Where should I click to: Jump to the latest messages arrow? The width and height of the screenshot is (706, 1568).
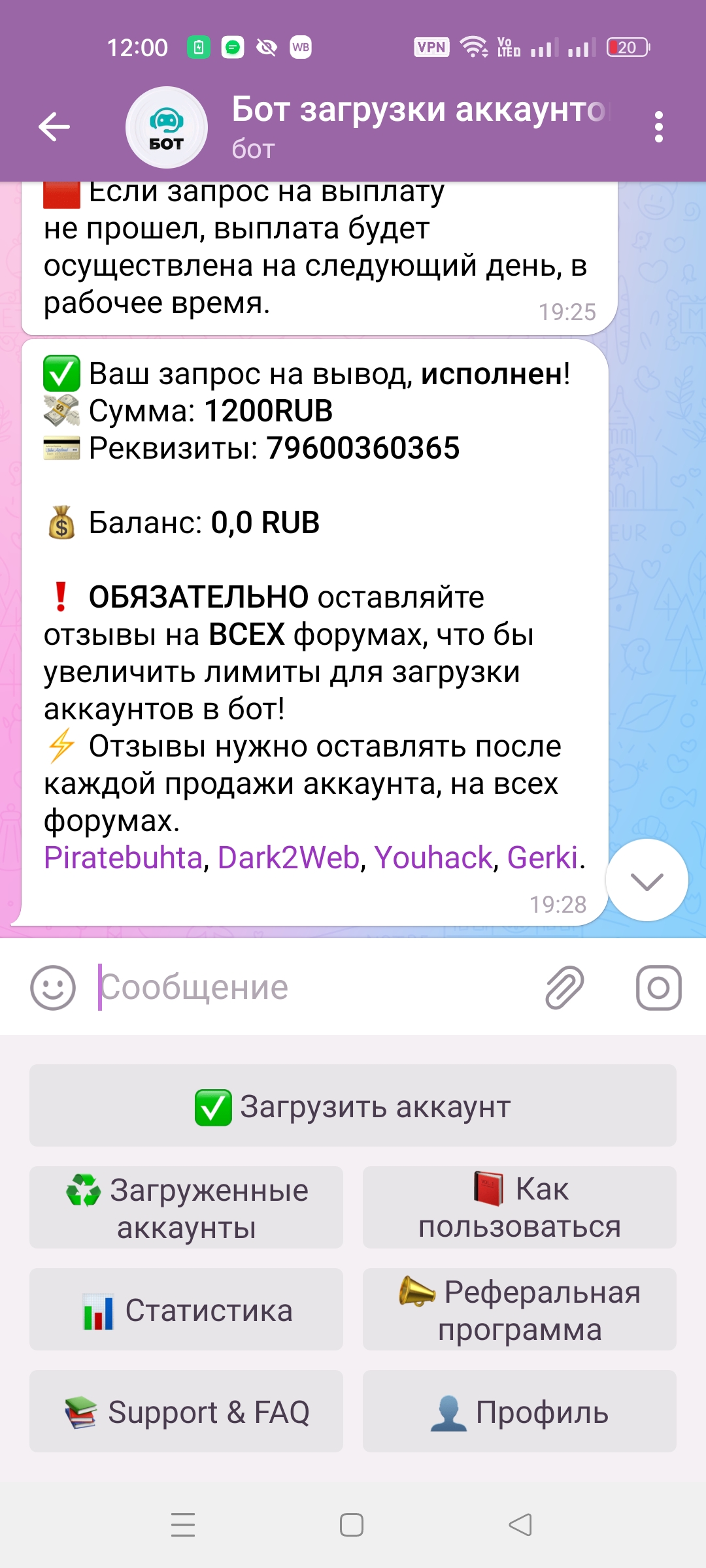pos(647,880)
